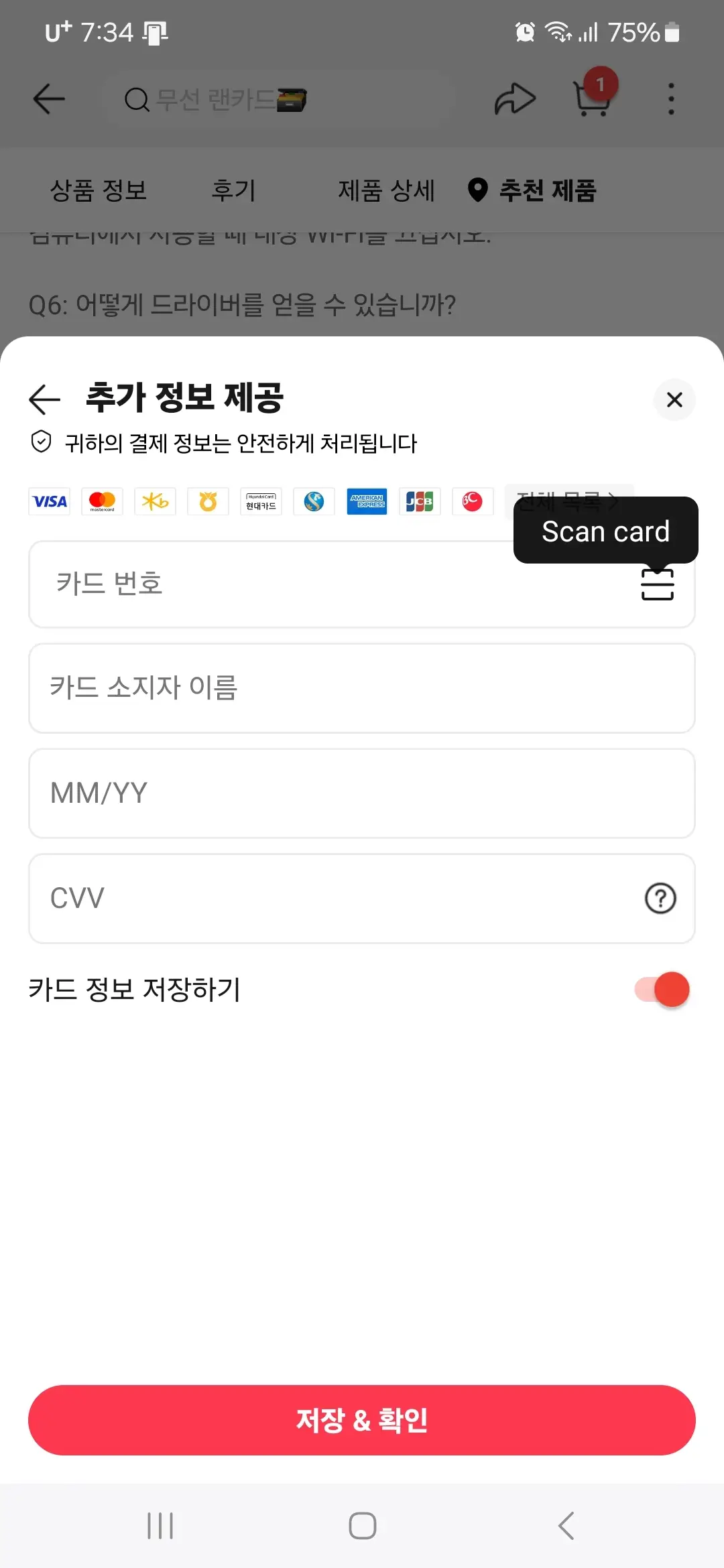724x1568 pixels.
Task: Select the Mastercard icon
Action: pos(101,501)
